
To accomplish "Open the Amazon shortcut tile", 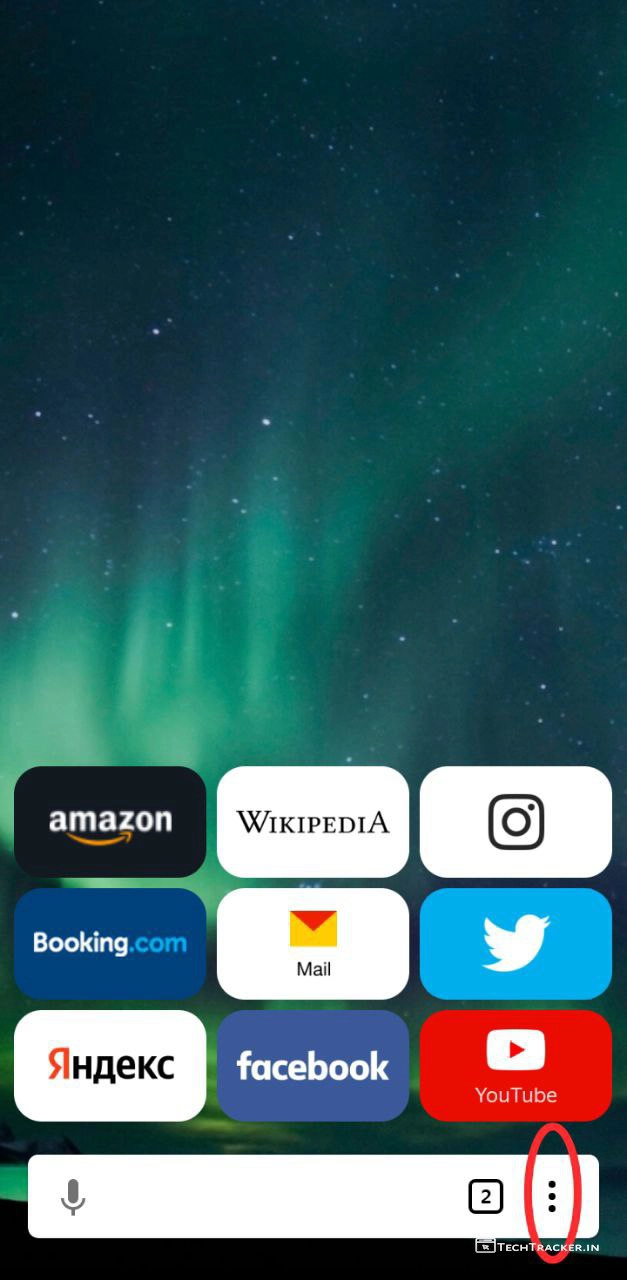I will [110, 822].
